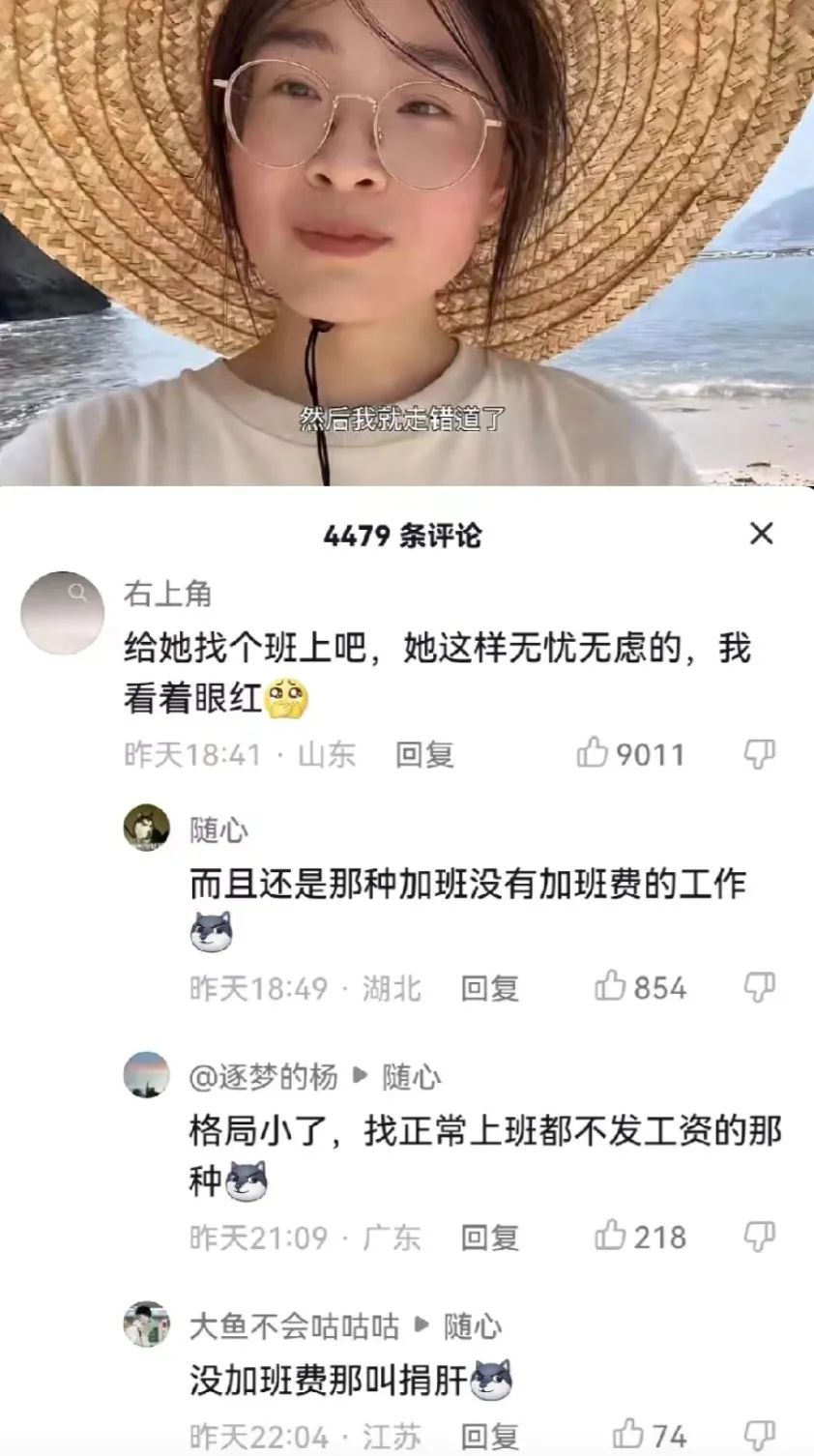Dislike 随心's comment about 加班费
This screenshot has width=814, height=1456.
coord(759,987)
